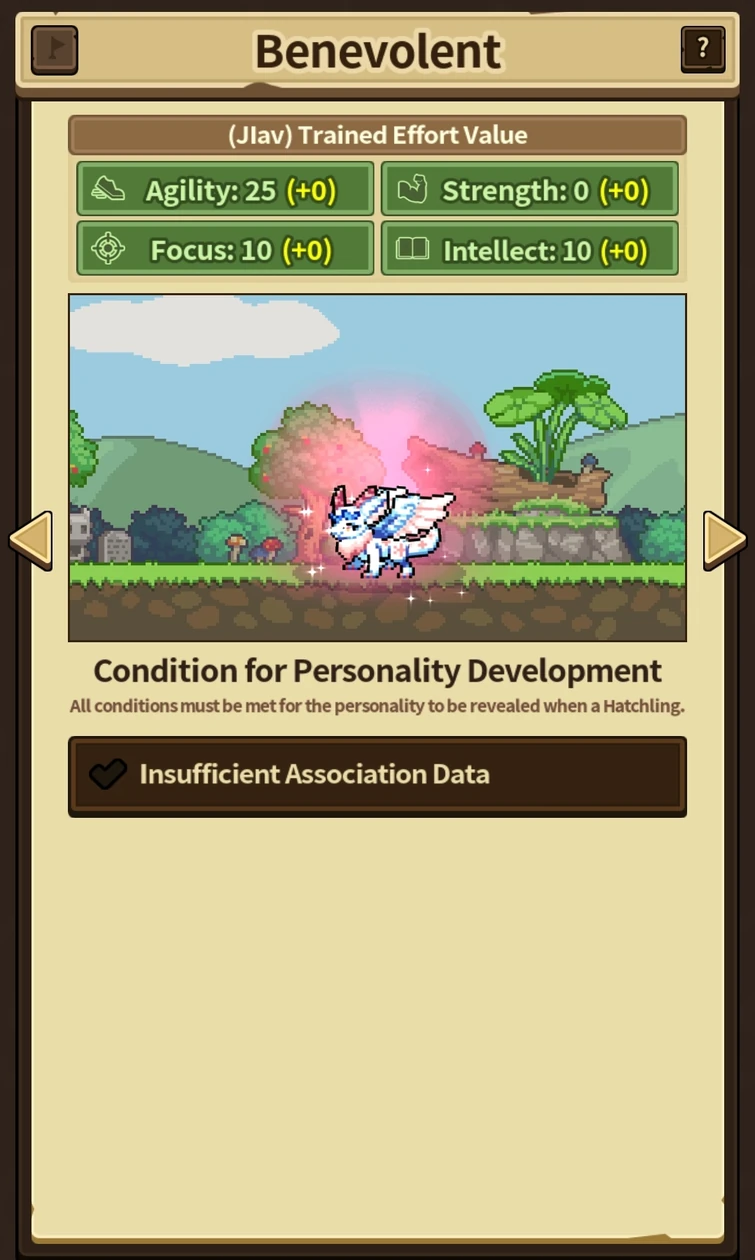Open the personality info via the title bar
Screen dimensions: 755x1260
pyautogui.click(x=377, y=49)
